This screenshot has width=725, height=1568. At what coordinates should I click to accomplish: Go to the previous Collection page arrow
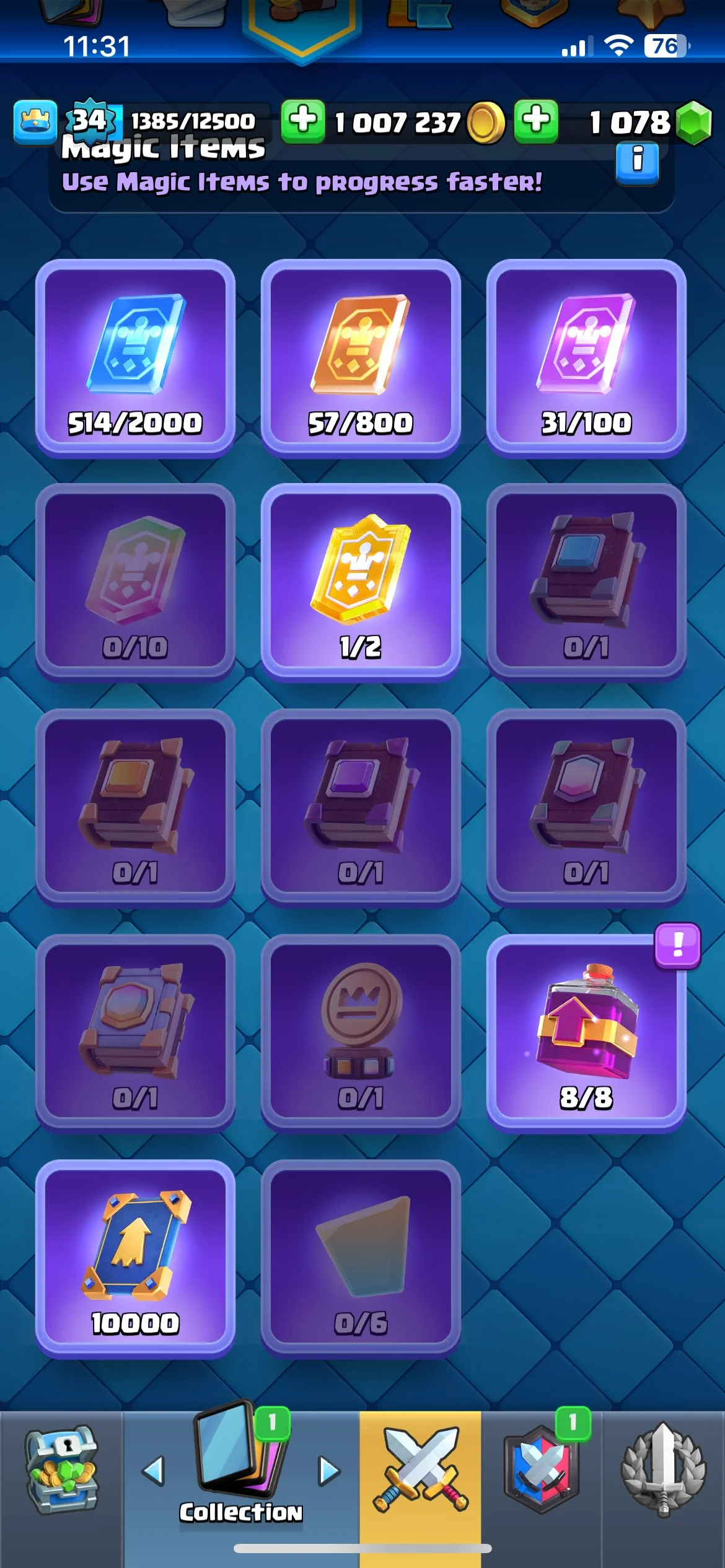pyautogui.click(x=154, y=1471)
